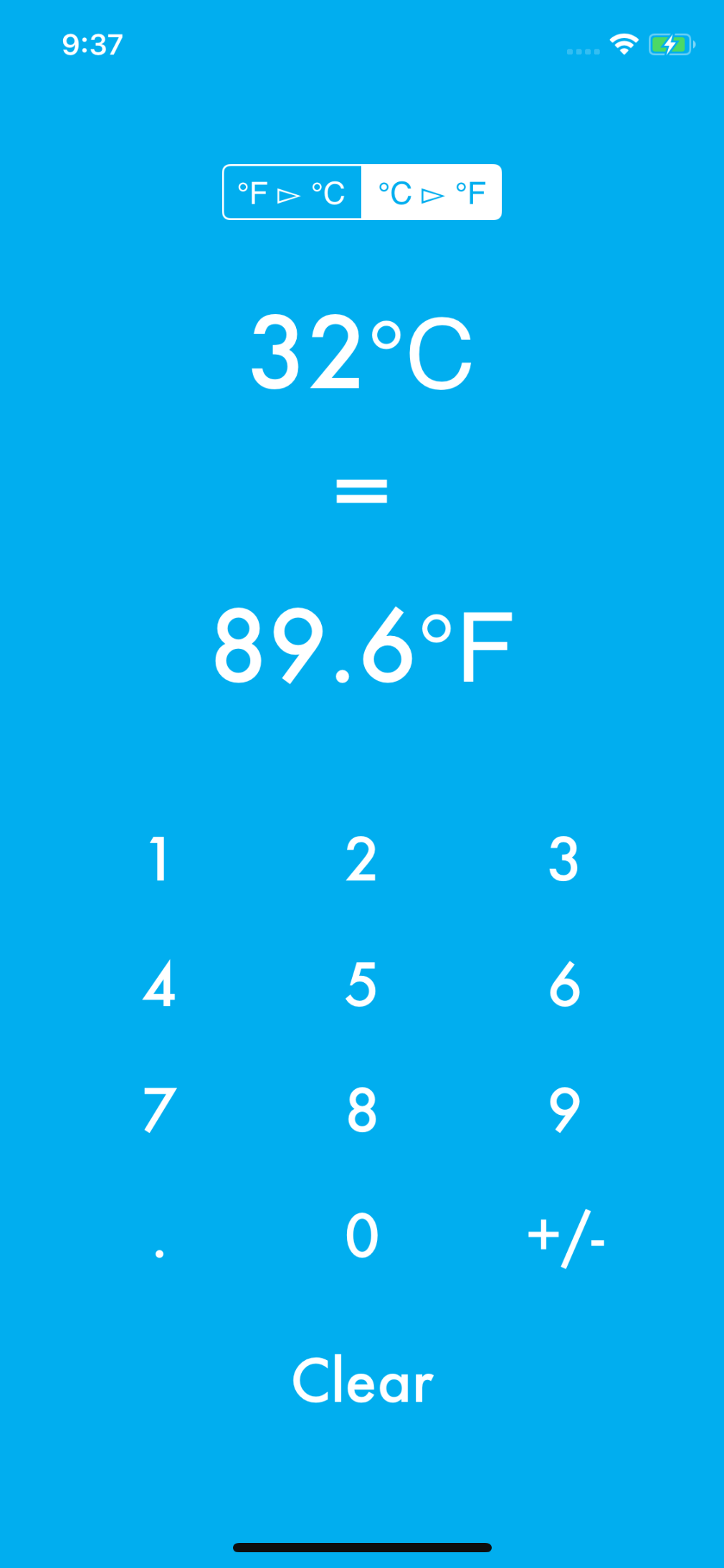Tap the number 4 key
This screenshot has width=724, height=1568.
(x=159, y=984)
